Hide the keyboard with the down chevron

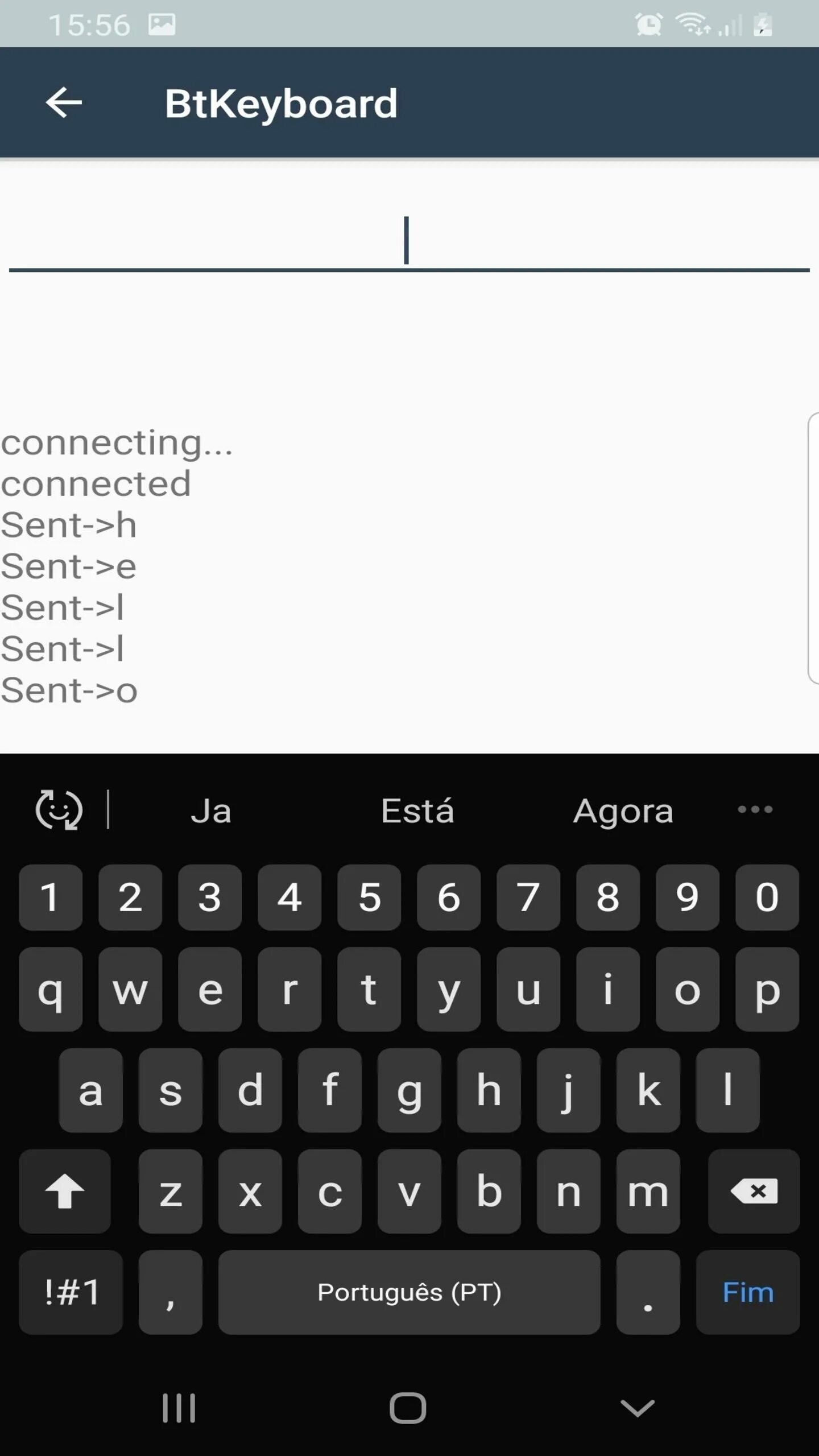(x=637, y=1408)
